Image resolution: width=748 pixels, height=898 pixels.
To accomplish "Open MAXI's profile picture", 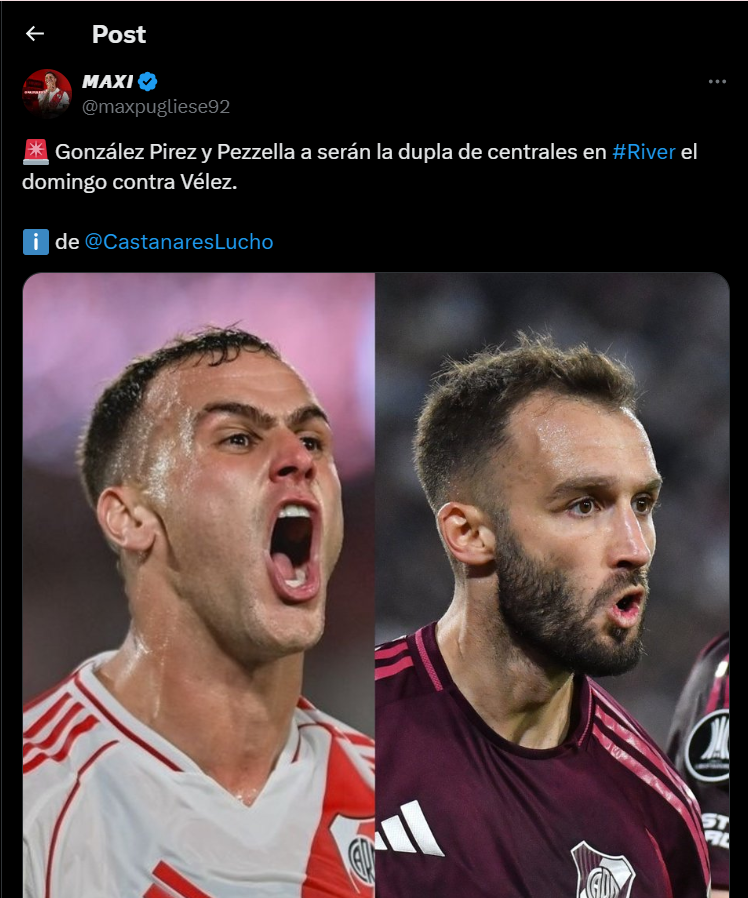I will pos(47,94).
